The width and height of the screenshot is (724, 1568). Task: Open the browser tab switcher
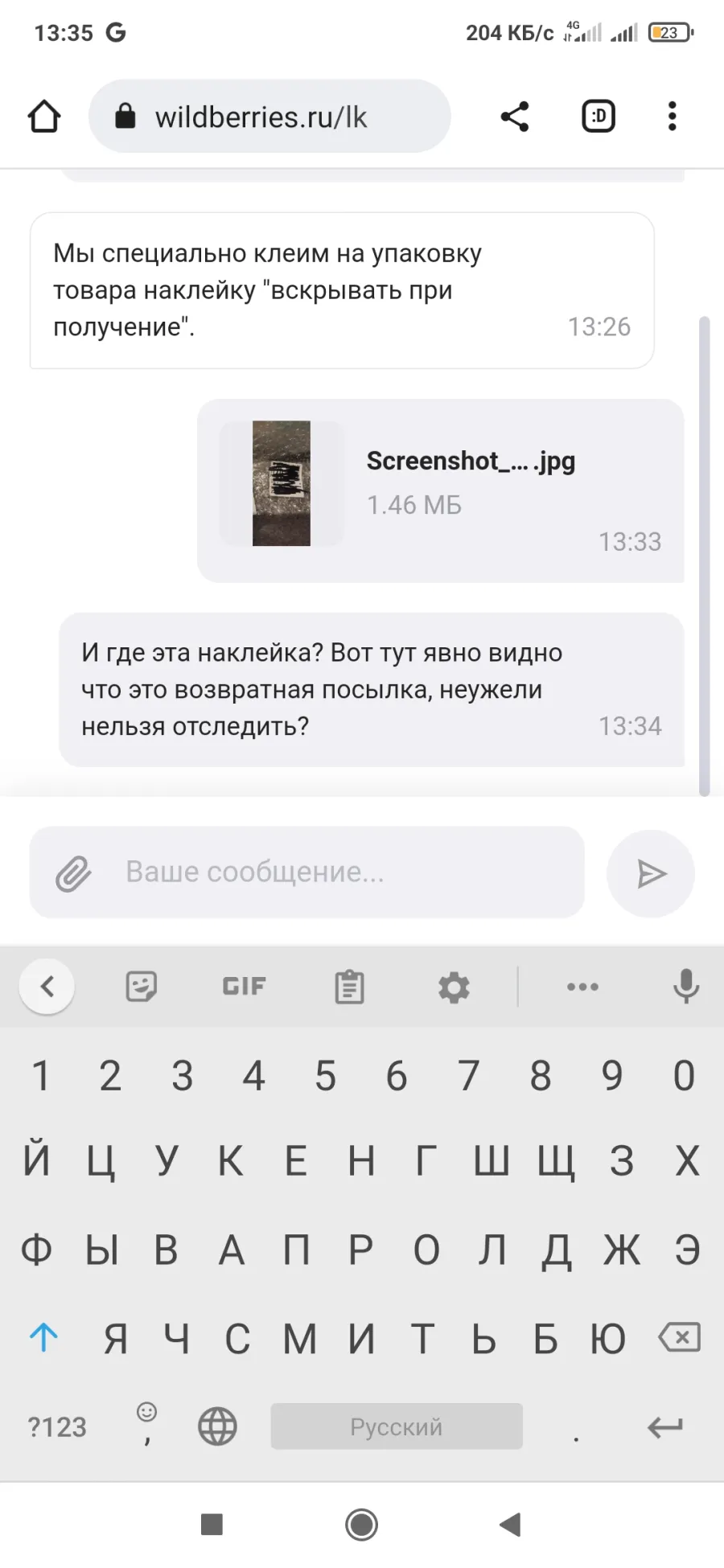[x=599, y=117]
